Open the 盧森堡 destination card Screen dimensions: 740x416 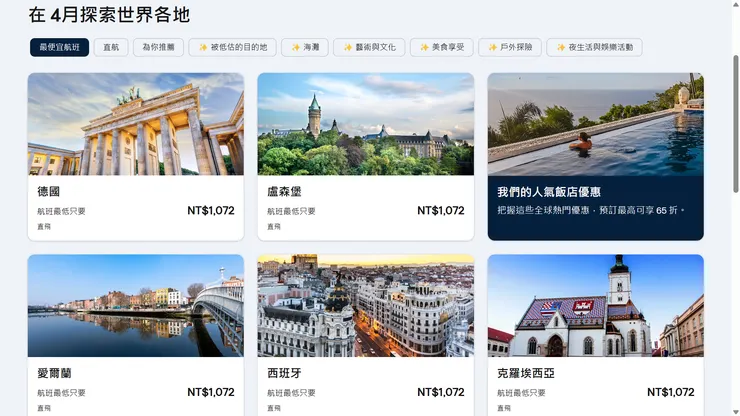[x=366, y=157]
